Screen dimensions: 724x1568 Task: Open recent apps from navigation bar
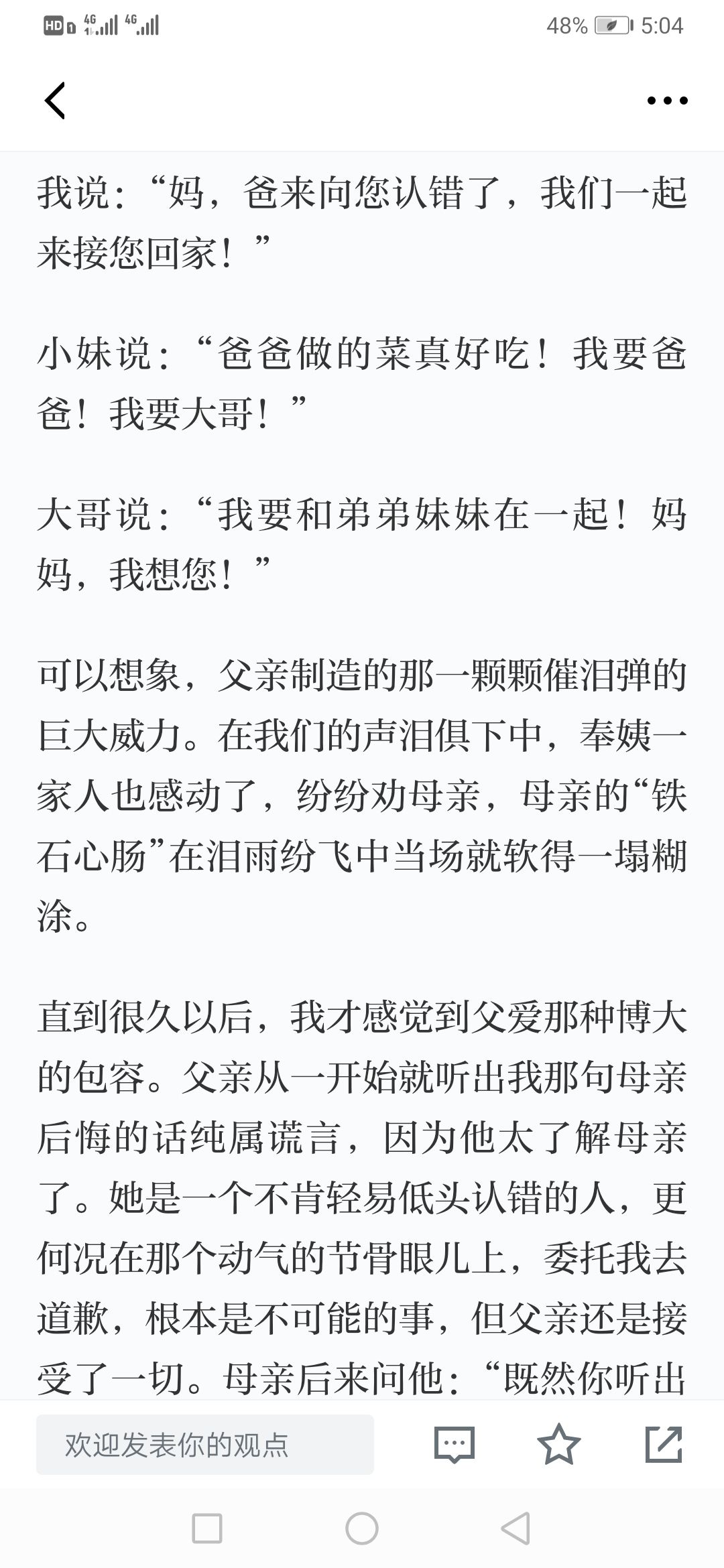point(207,1528)
